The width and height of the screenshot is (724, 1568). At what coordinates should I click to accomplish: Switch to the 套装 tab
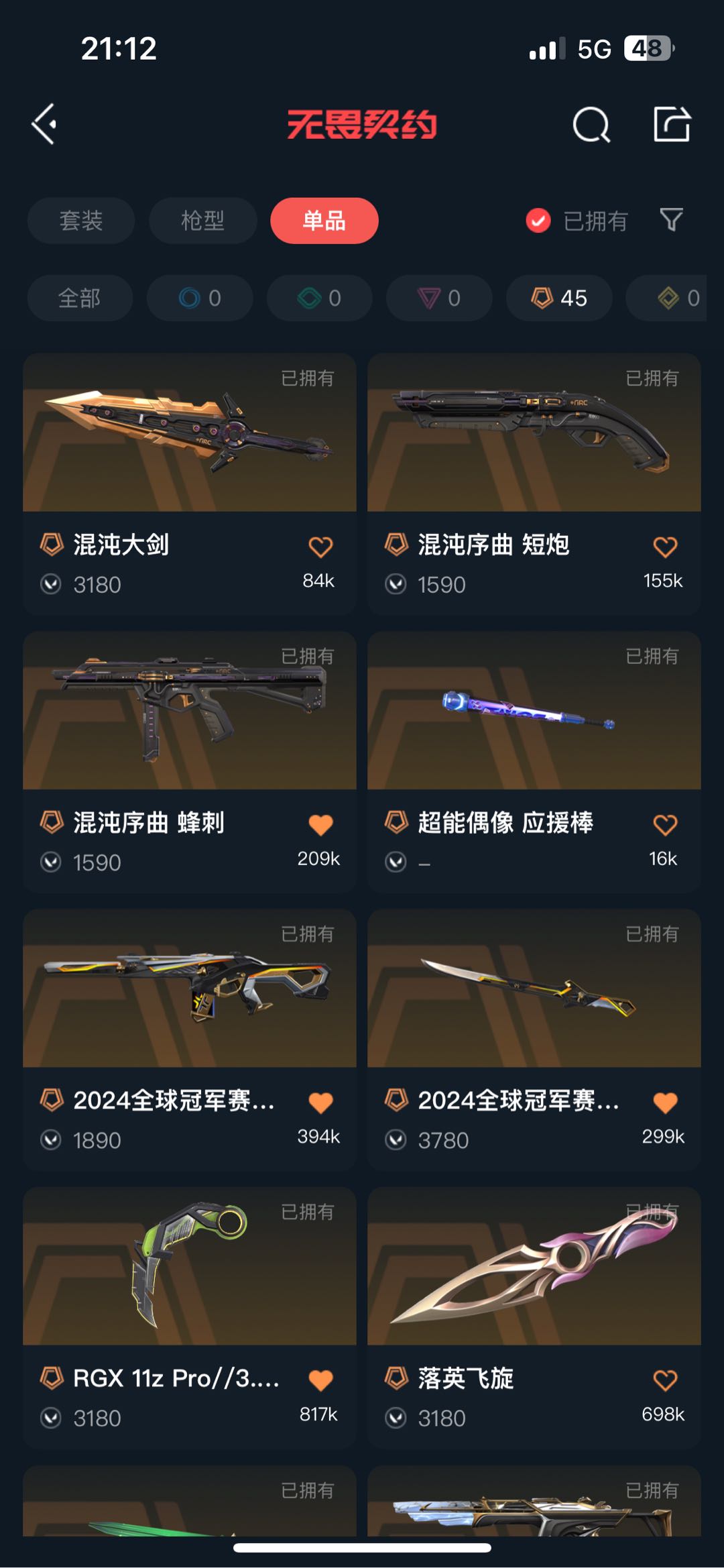(x=81, y=221)
